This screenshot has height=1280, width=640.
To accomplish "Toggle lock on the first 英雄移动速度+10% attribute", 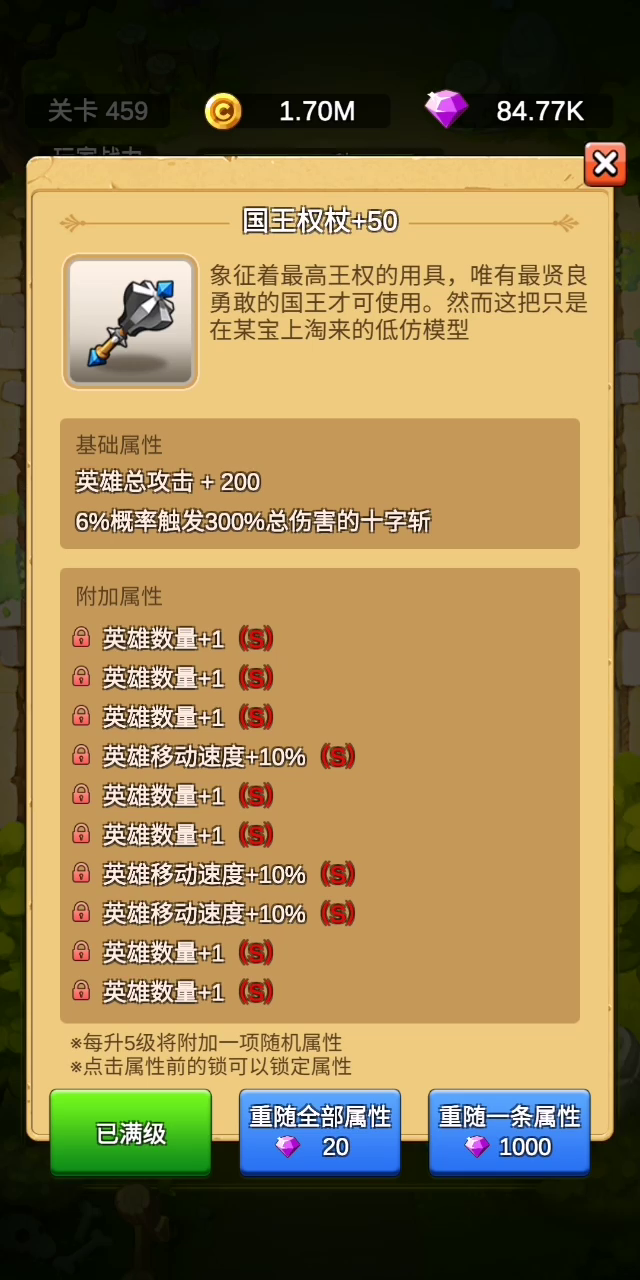I will click(81, 756).
